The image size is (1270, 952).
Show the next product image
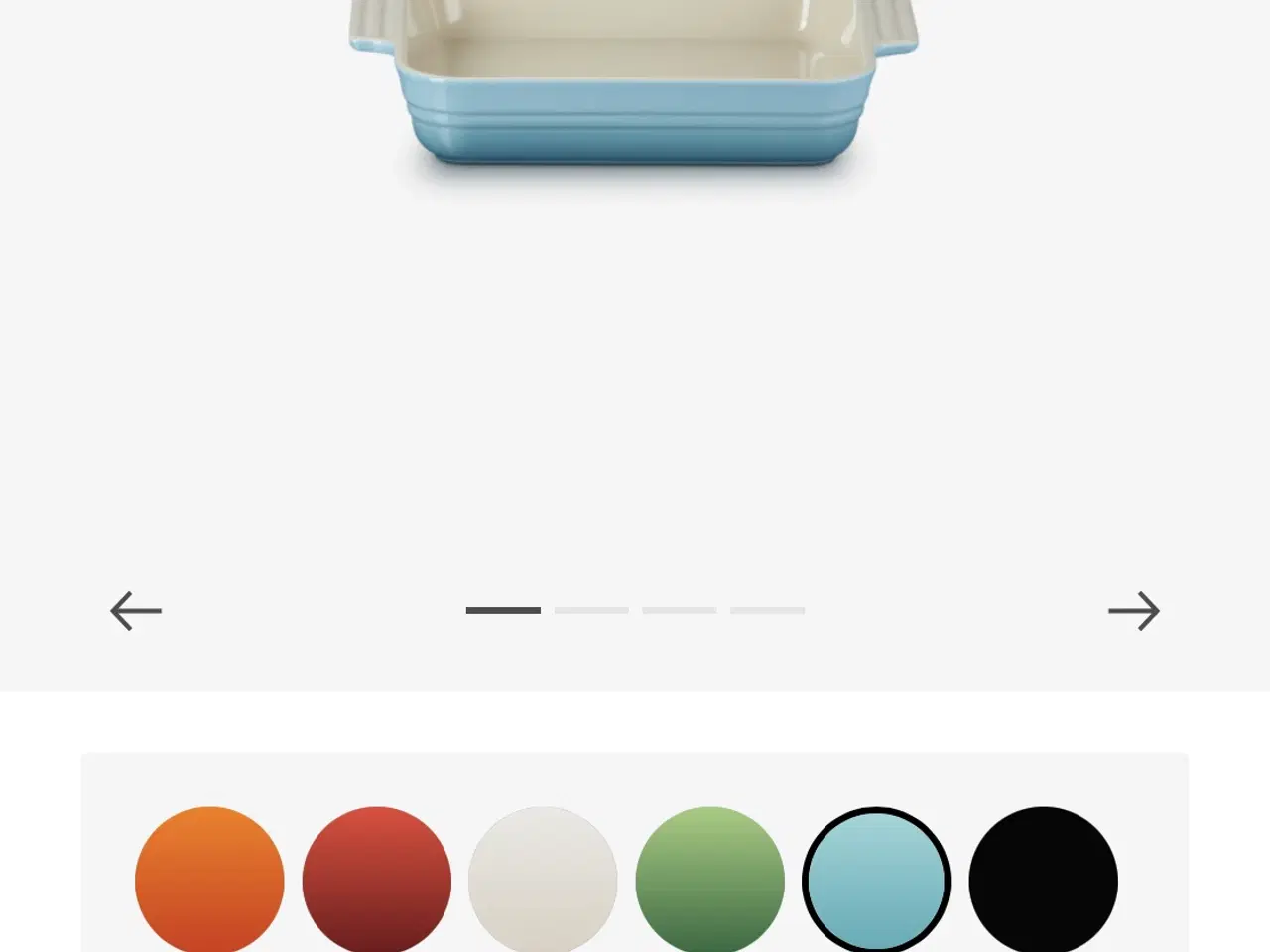[1134, 611]
